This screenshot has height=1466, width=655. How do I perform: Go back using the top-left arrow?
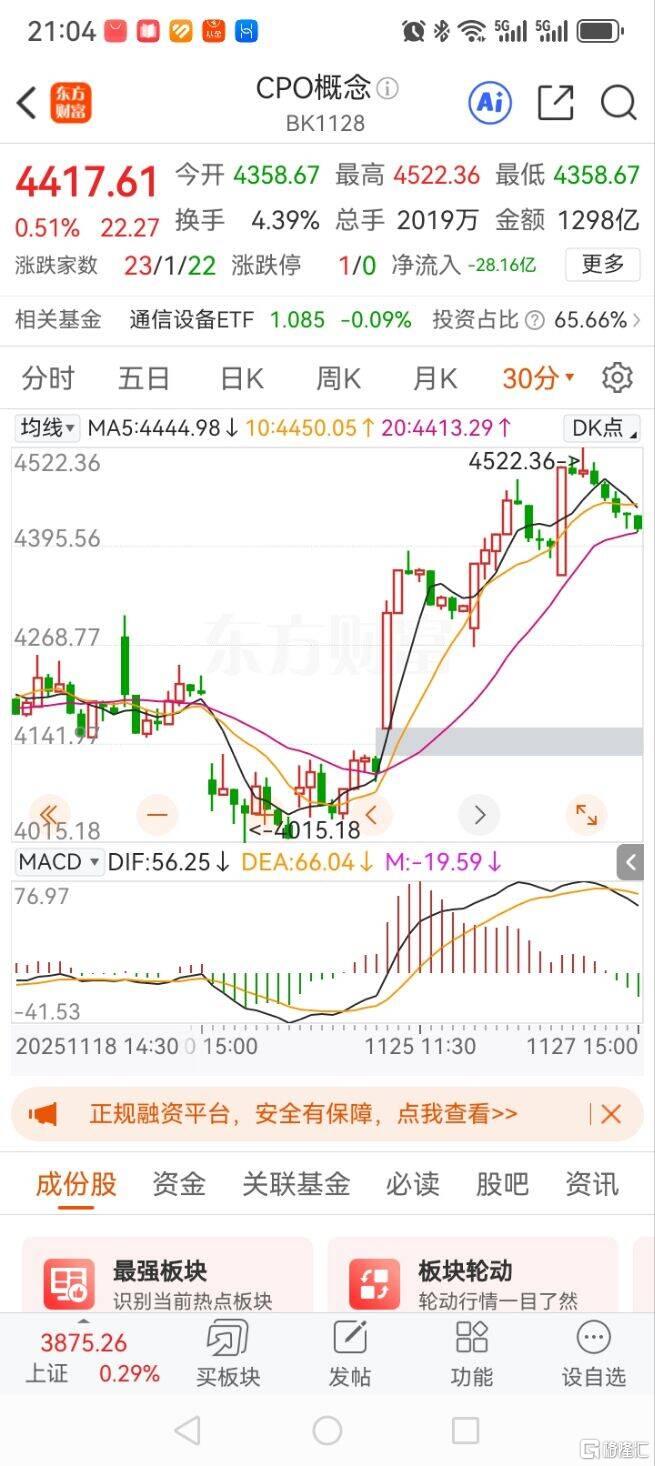28,102
